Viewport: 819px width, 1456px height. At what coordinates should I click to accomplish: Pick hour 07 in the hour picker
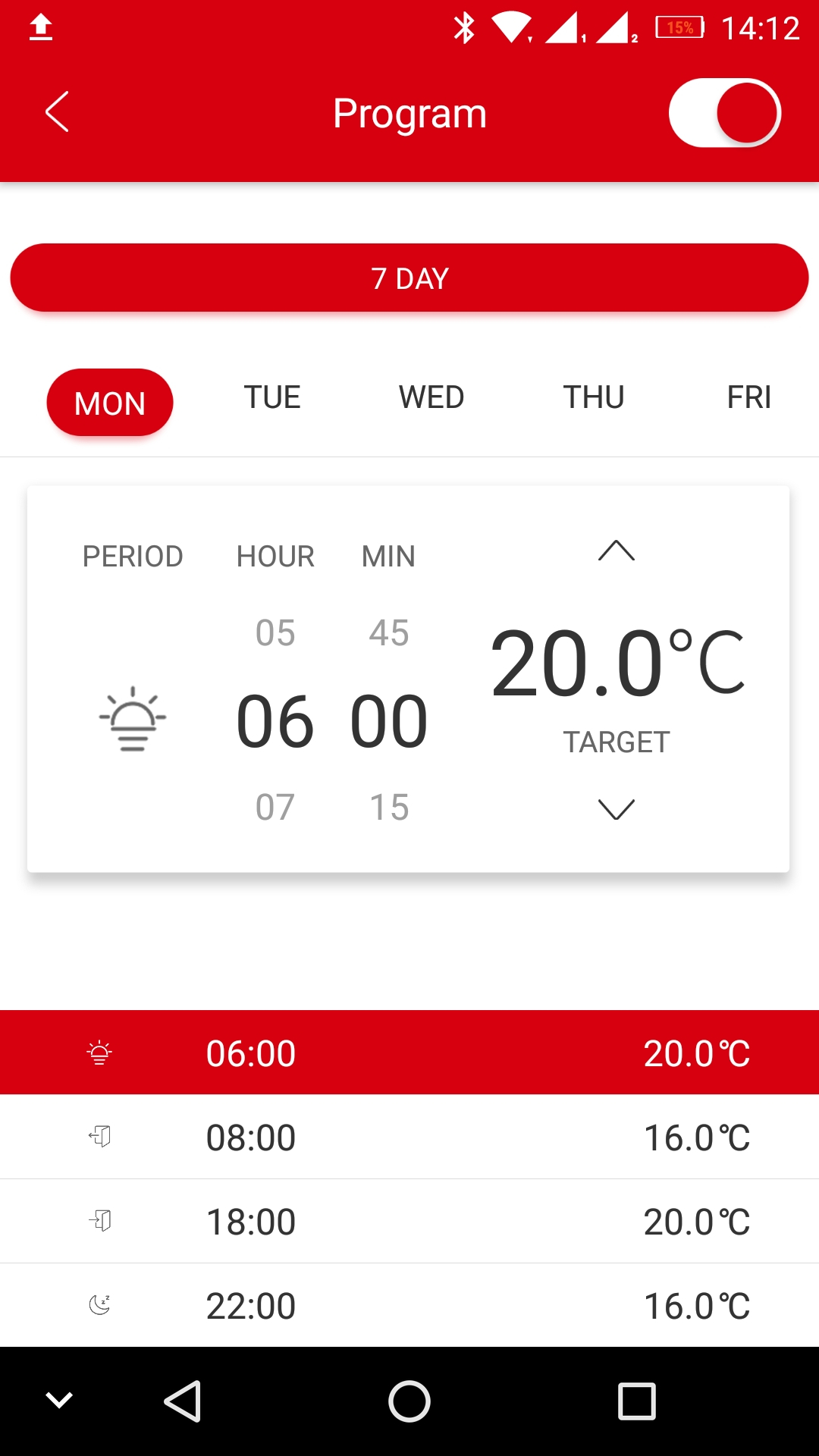click(275, 807)
